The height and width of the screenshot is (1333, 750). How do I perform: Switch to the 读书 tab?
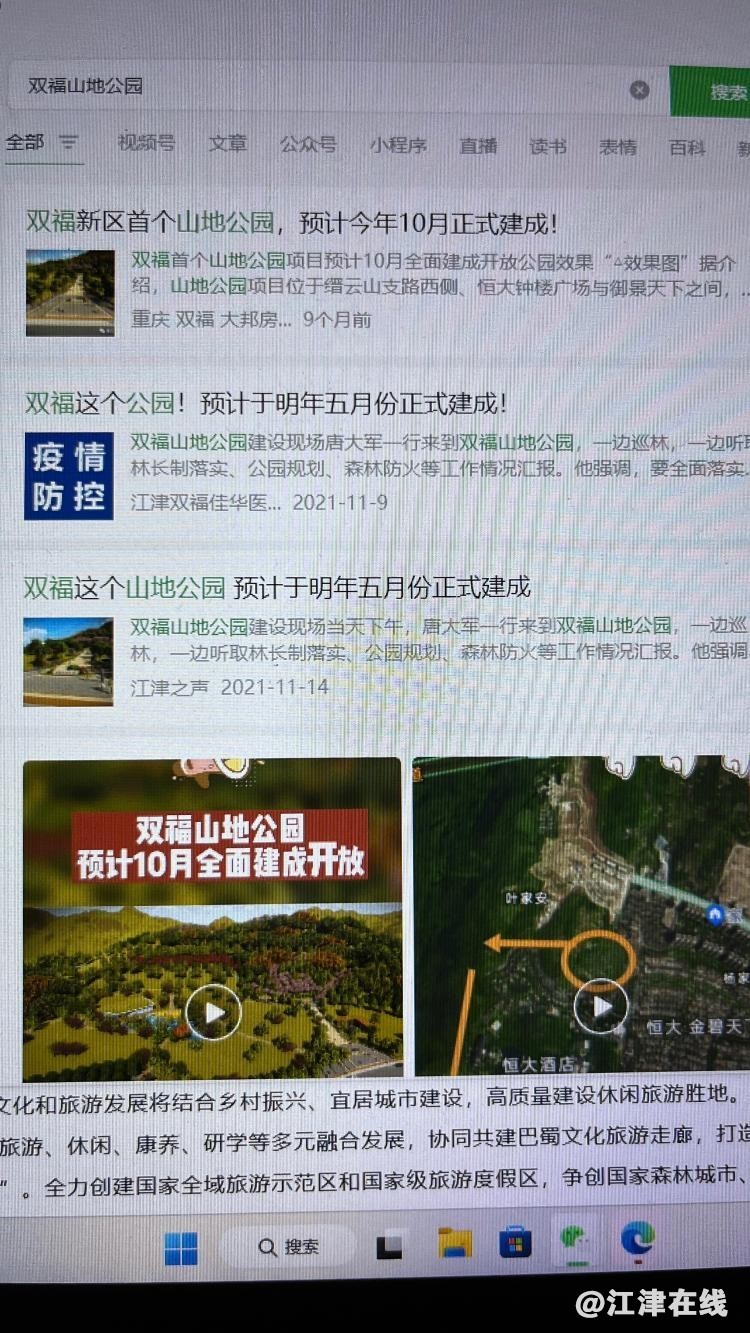(548, 147)
